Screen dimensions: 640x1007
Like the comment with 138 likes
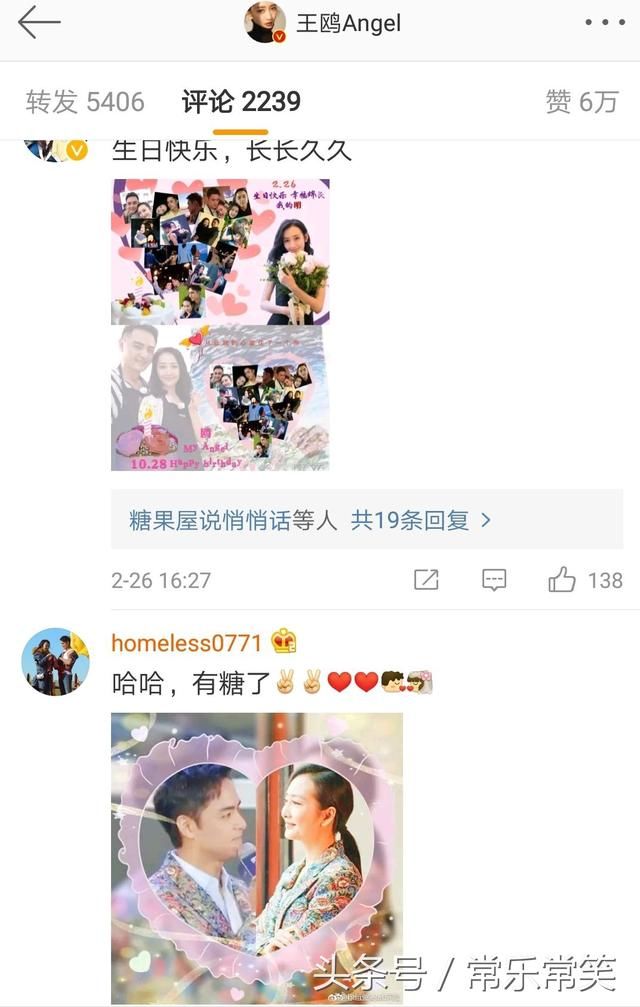(x=563, y=580)
